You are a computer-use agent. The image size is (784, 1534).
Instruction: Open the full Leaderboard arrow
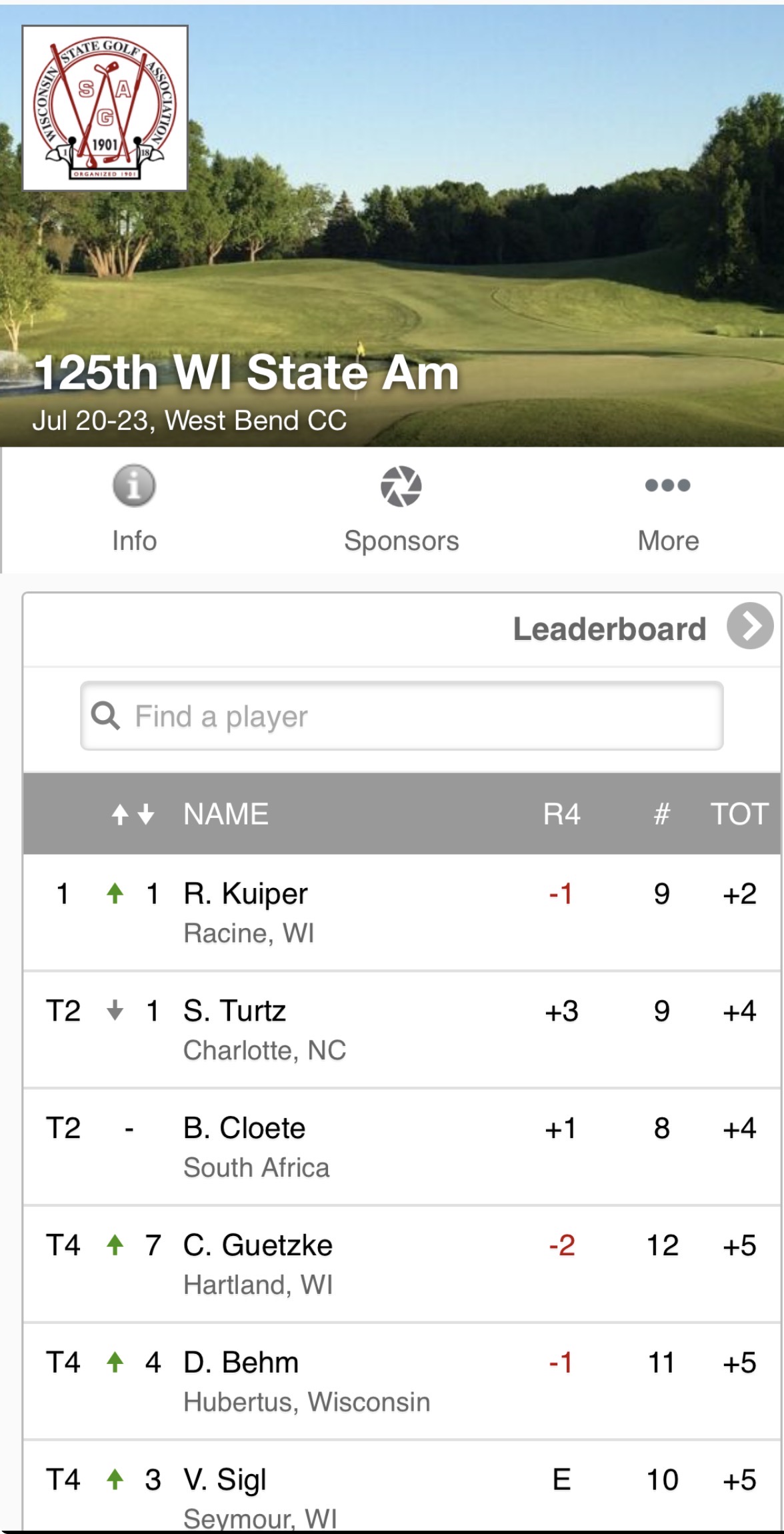click(750, 626)
